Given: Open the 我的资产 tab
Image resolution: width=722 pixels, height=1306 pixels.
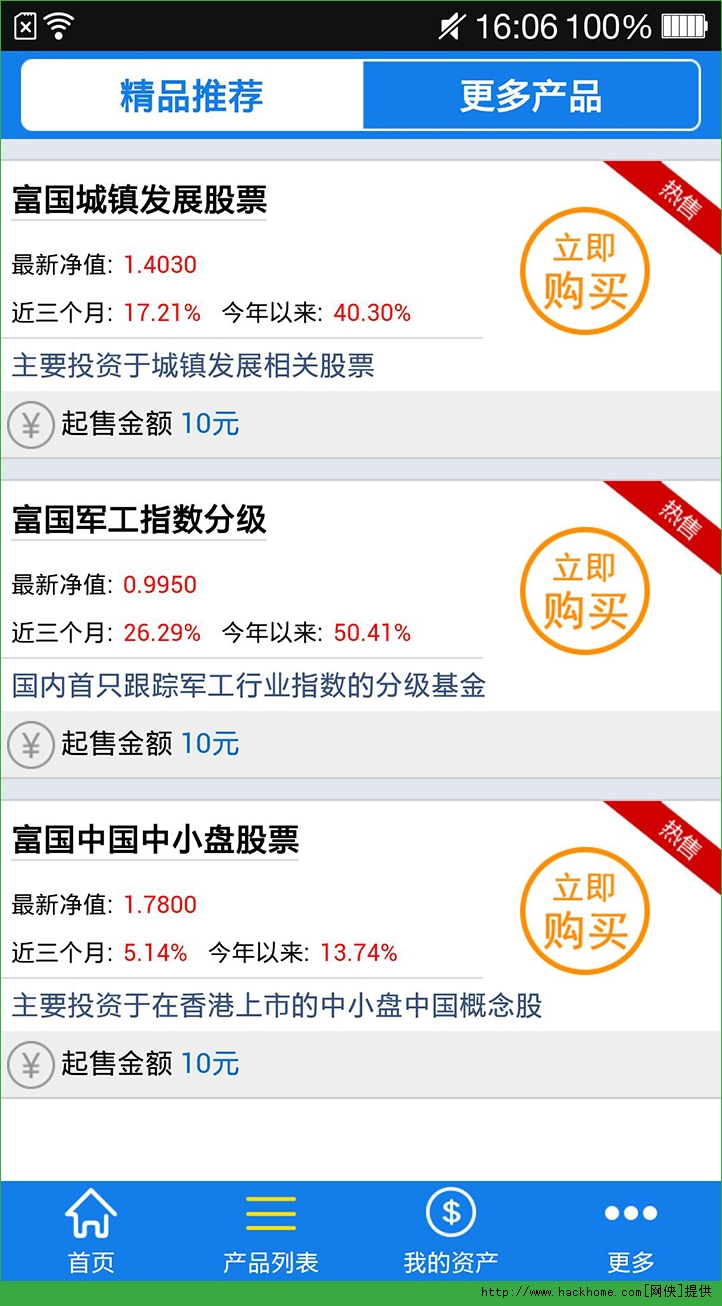Looking at the screenshot, I should click(451, 1231).
